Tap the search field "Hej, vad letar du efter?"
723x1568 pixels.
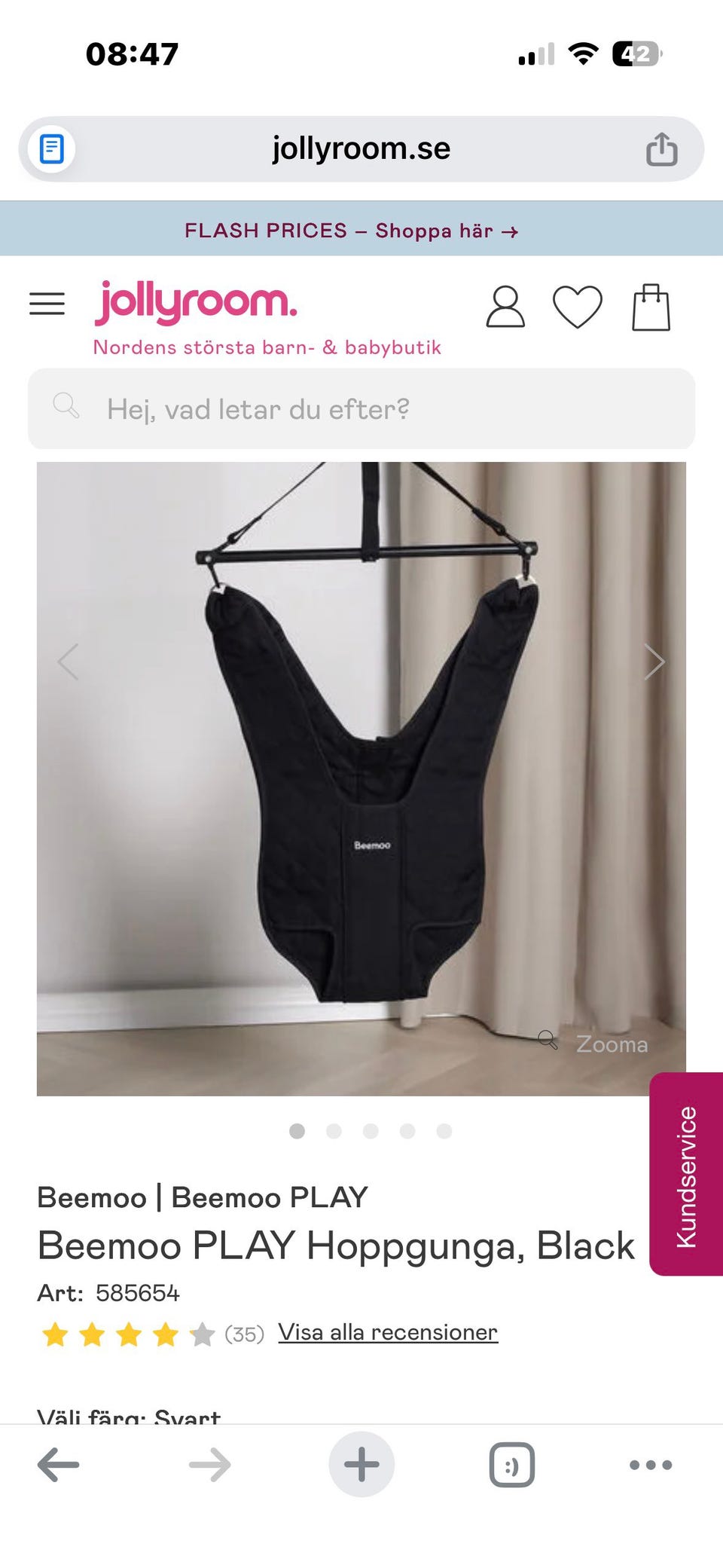pyautogui.click(x=361, y=409)
